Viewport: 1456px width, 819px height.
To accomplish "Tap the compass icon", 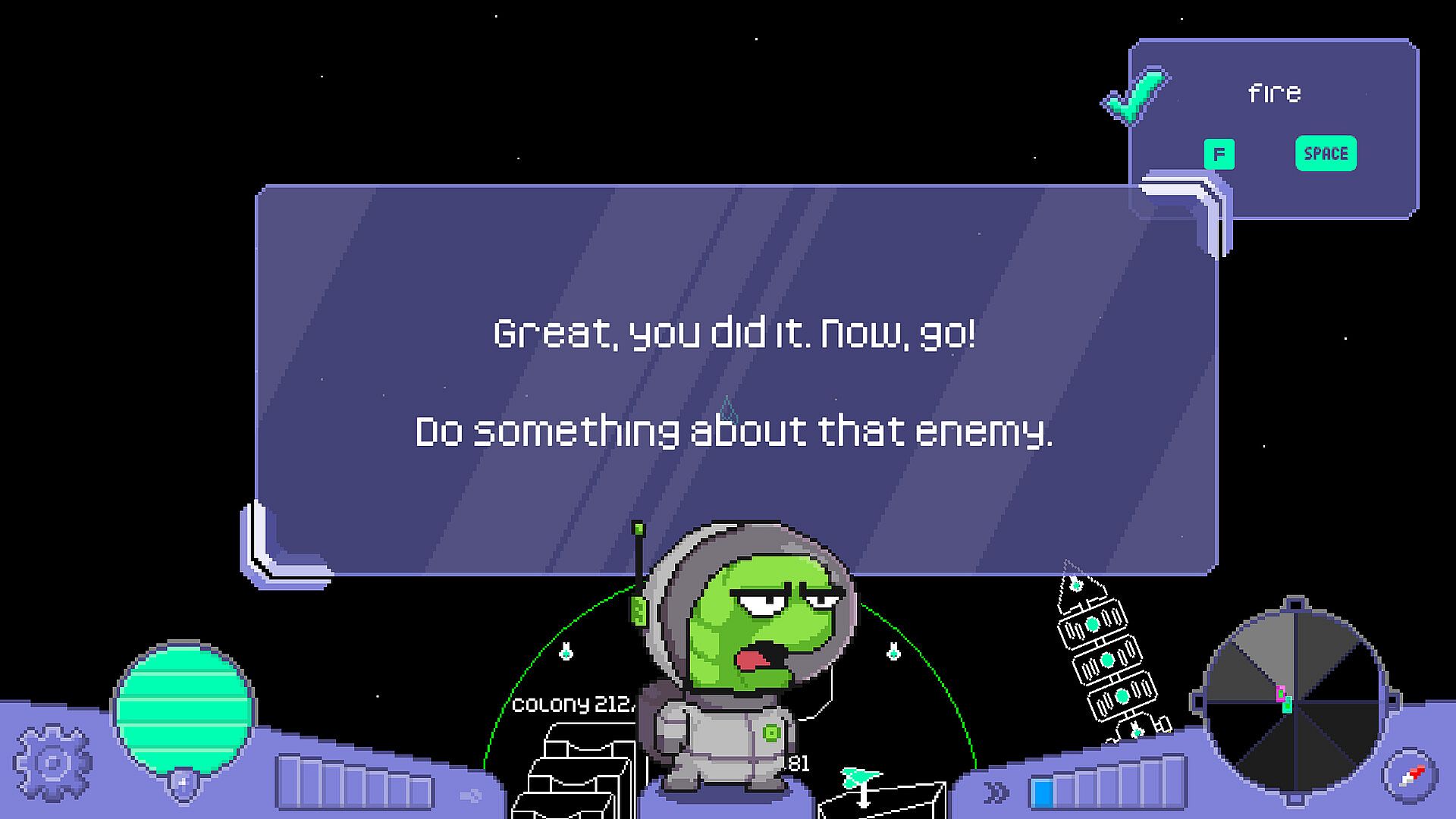I will 1410,775.
